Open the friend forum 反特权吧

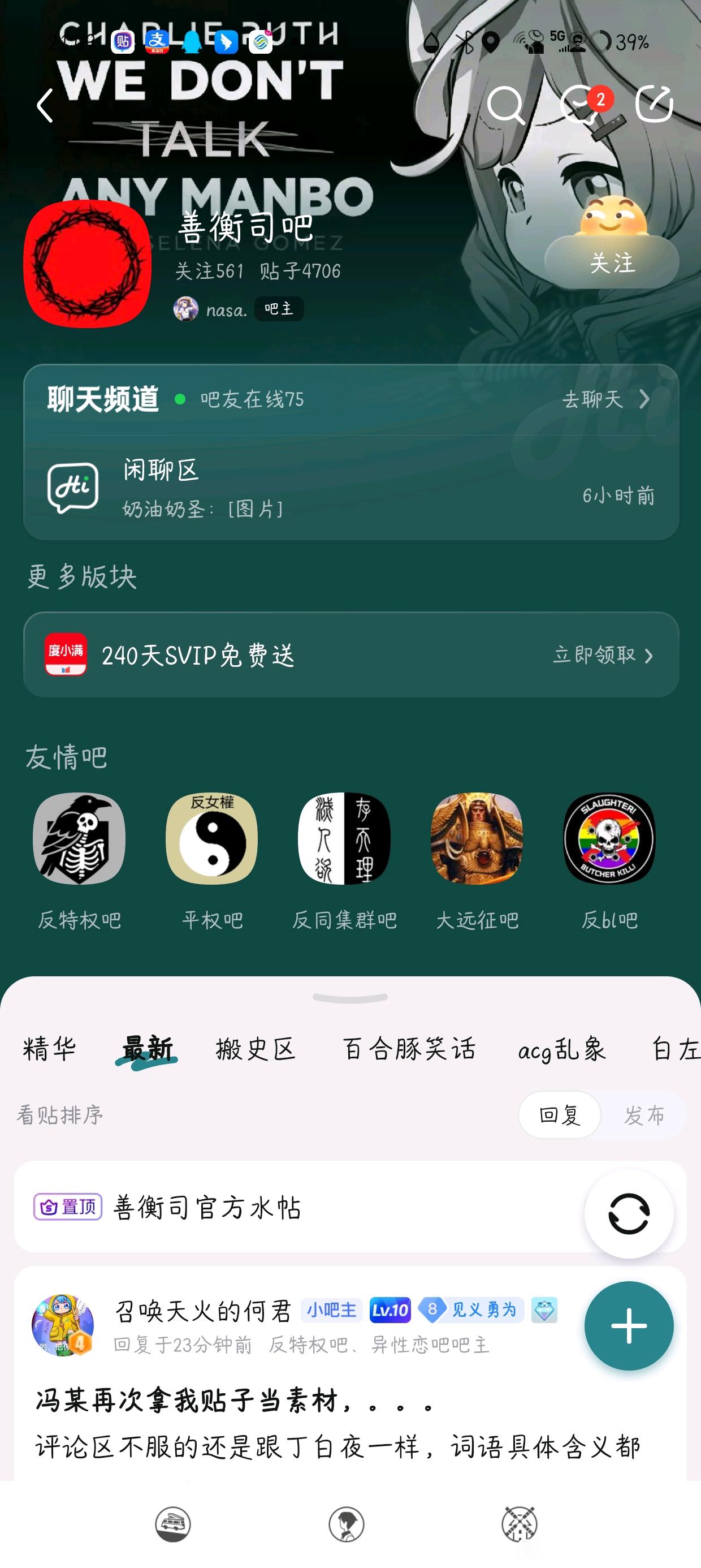click(79, 862)
